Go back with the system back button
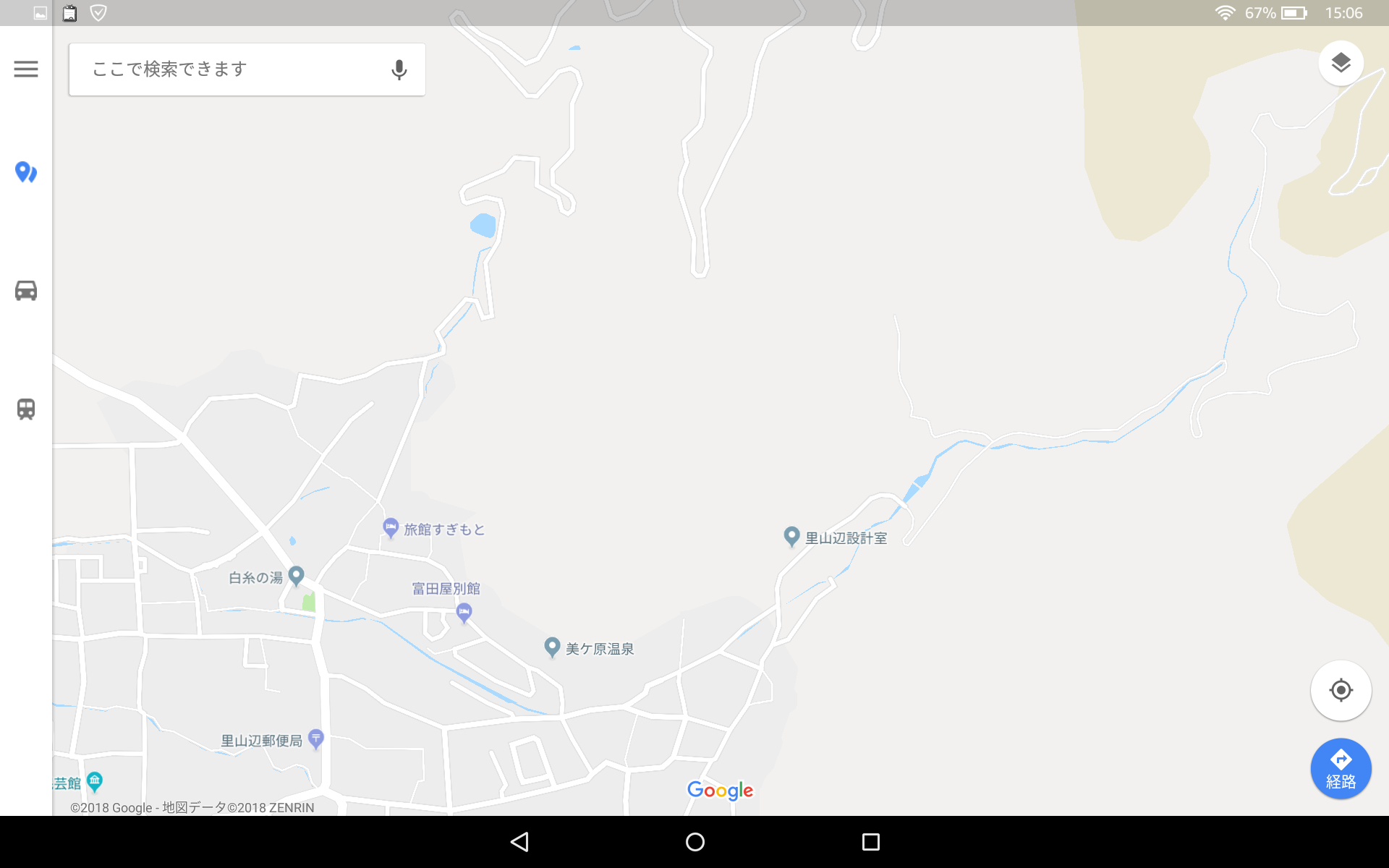 [519, 842]
